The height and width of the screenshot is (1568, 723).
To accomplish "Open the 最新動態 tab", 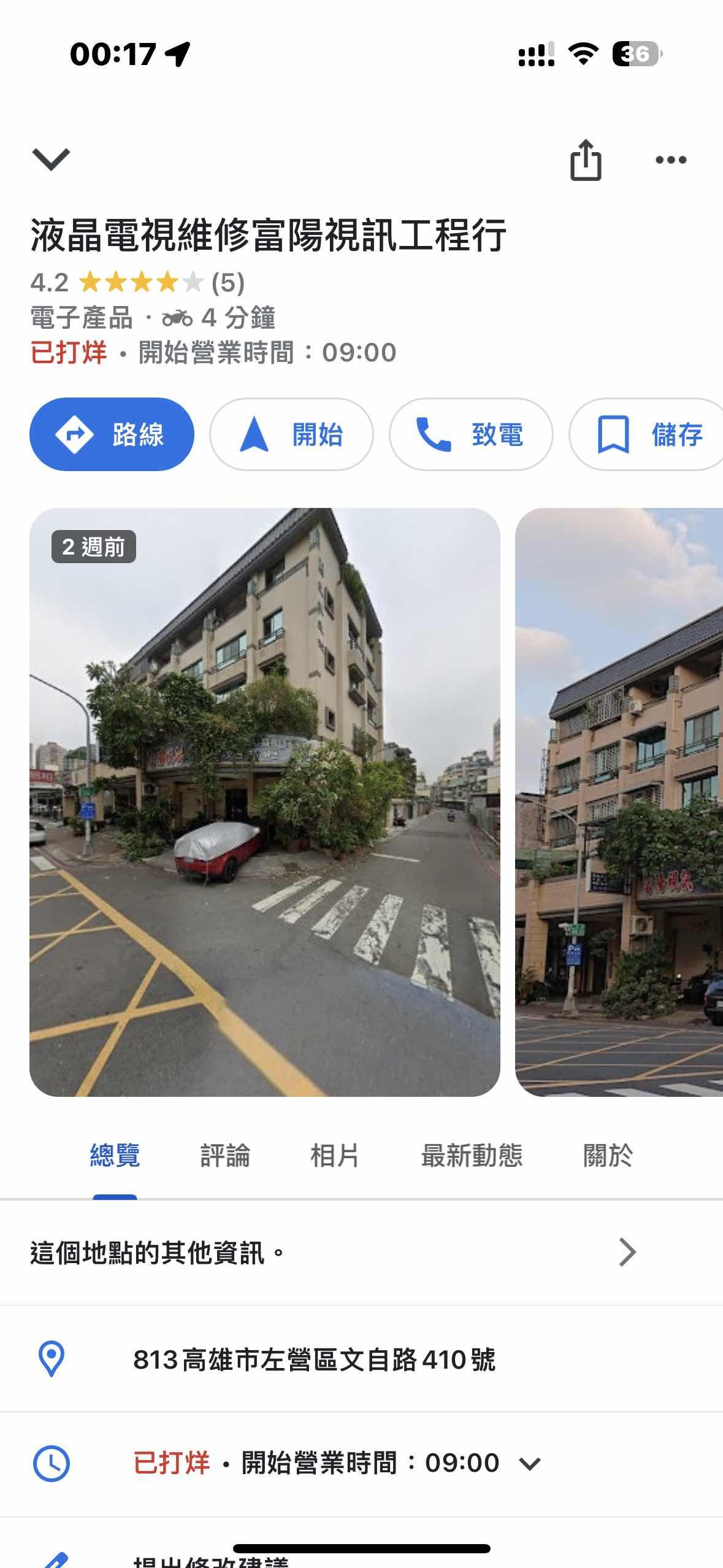I will click(471, 1156).
